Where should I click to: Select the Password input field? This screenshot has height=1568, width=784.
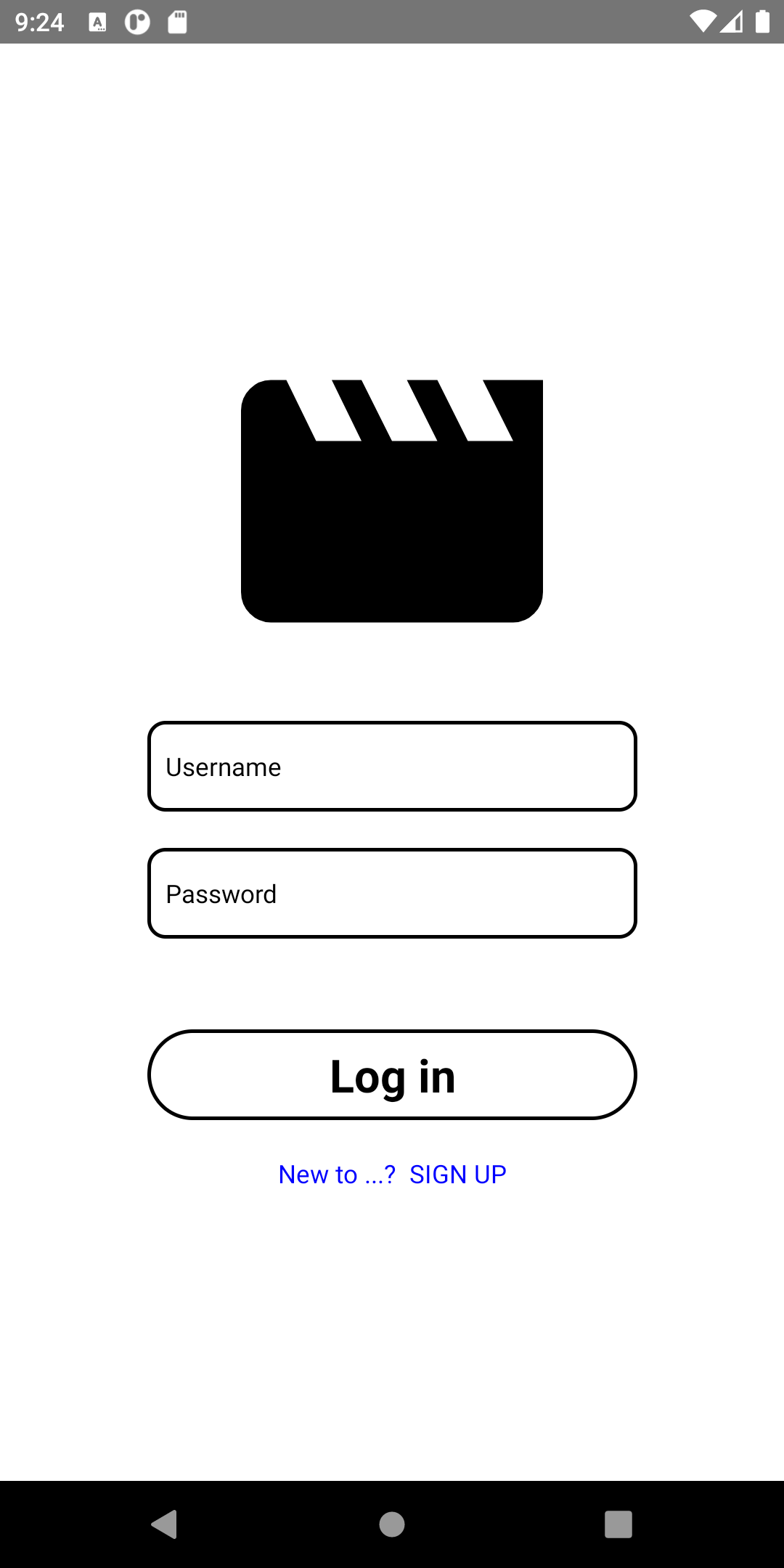[391, 893]
